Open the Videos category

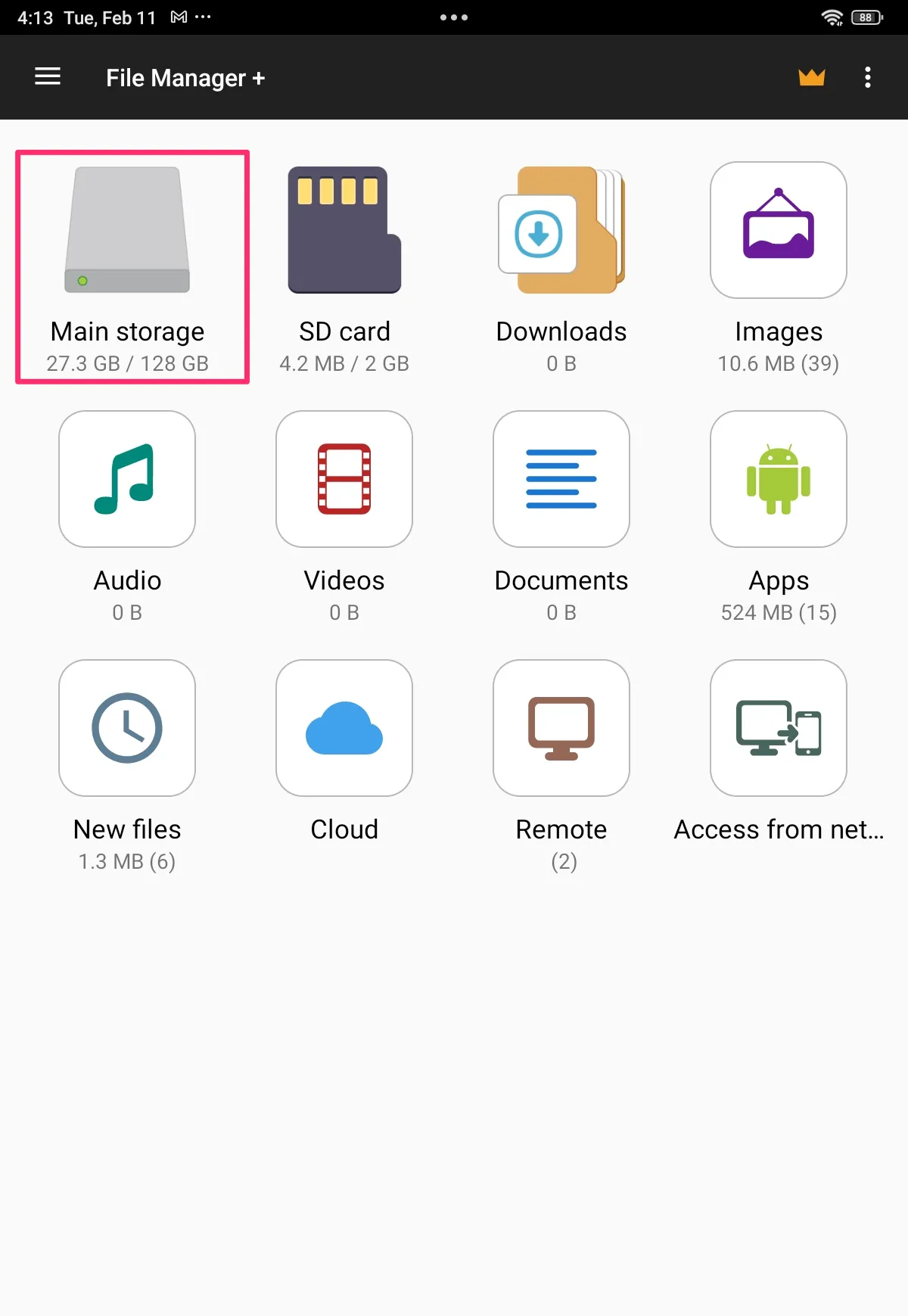344,515
